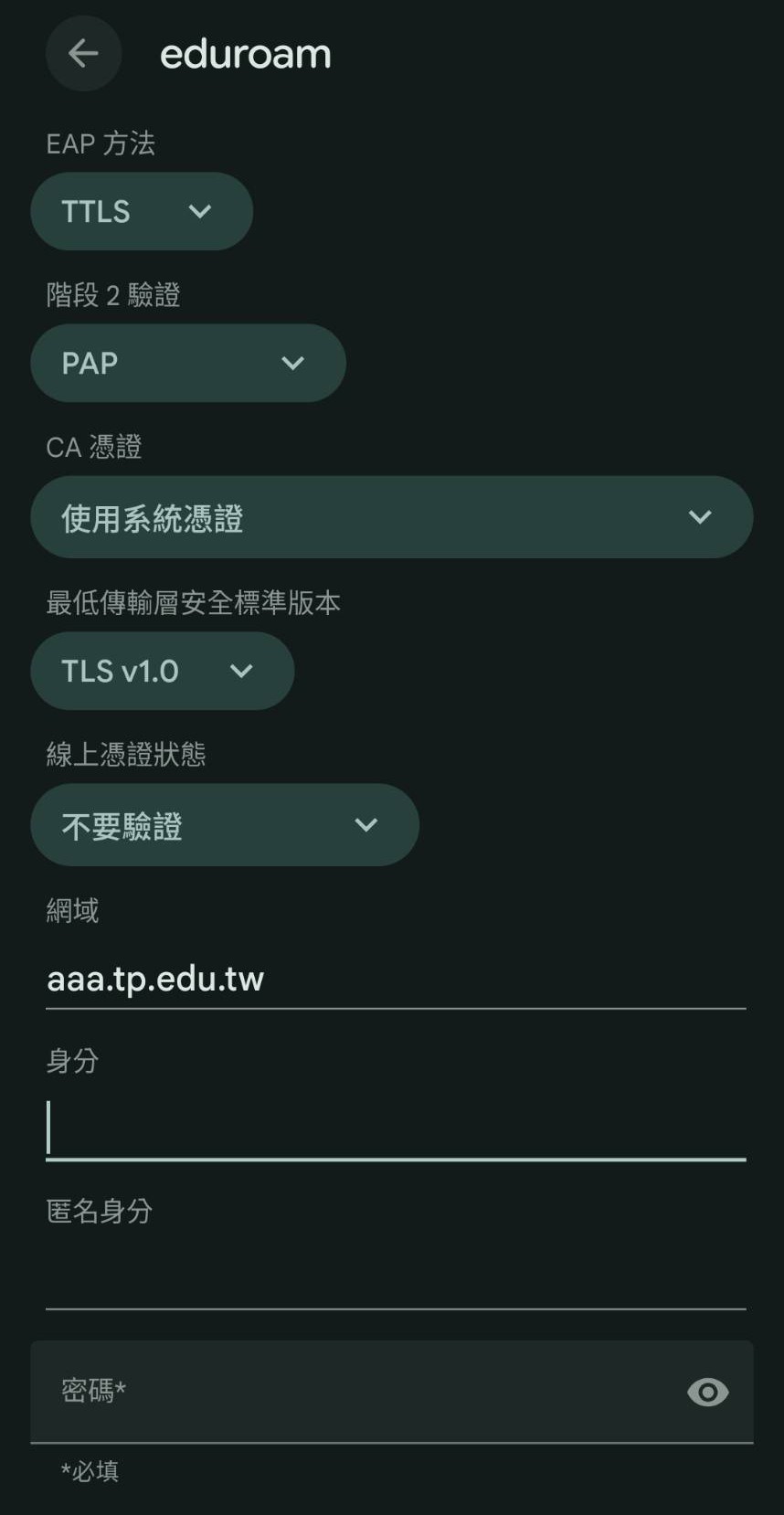Focus the 身分 identity field
Image resolution: width=784 pixels, height=1515 pixels.
[395, 1129]
